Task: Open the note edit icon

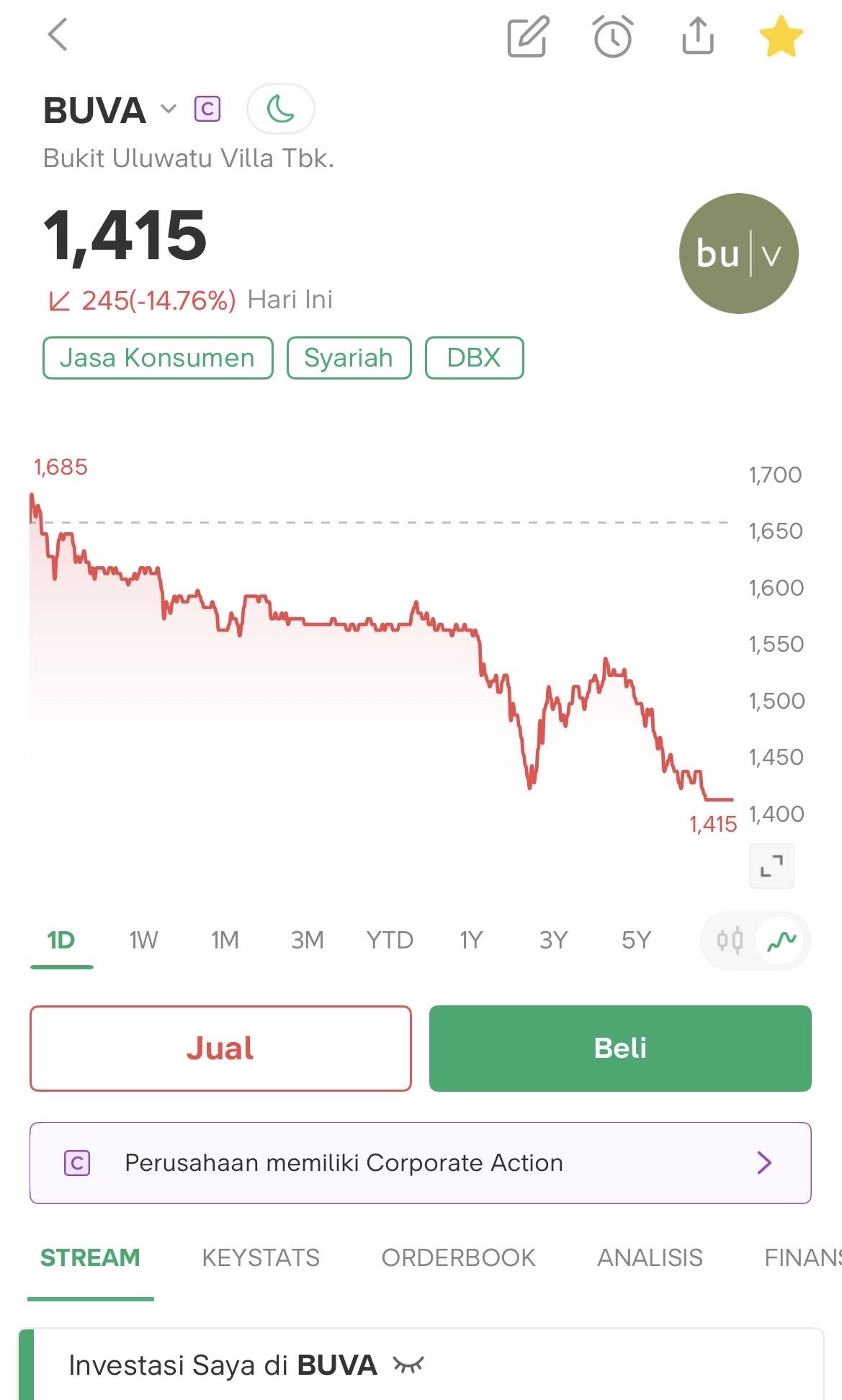Action: tap(528, 37)
